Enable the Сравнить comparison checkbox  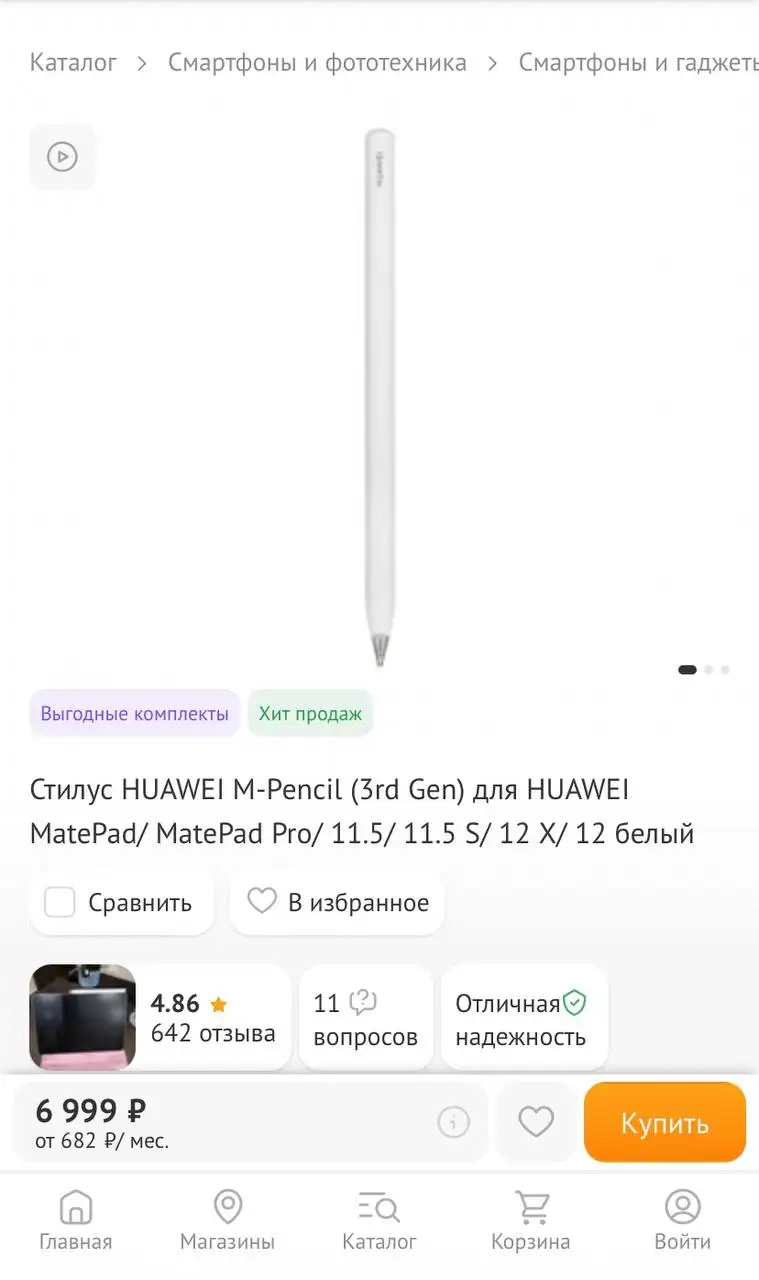pos(59,902)
